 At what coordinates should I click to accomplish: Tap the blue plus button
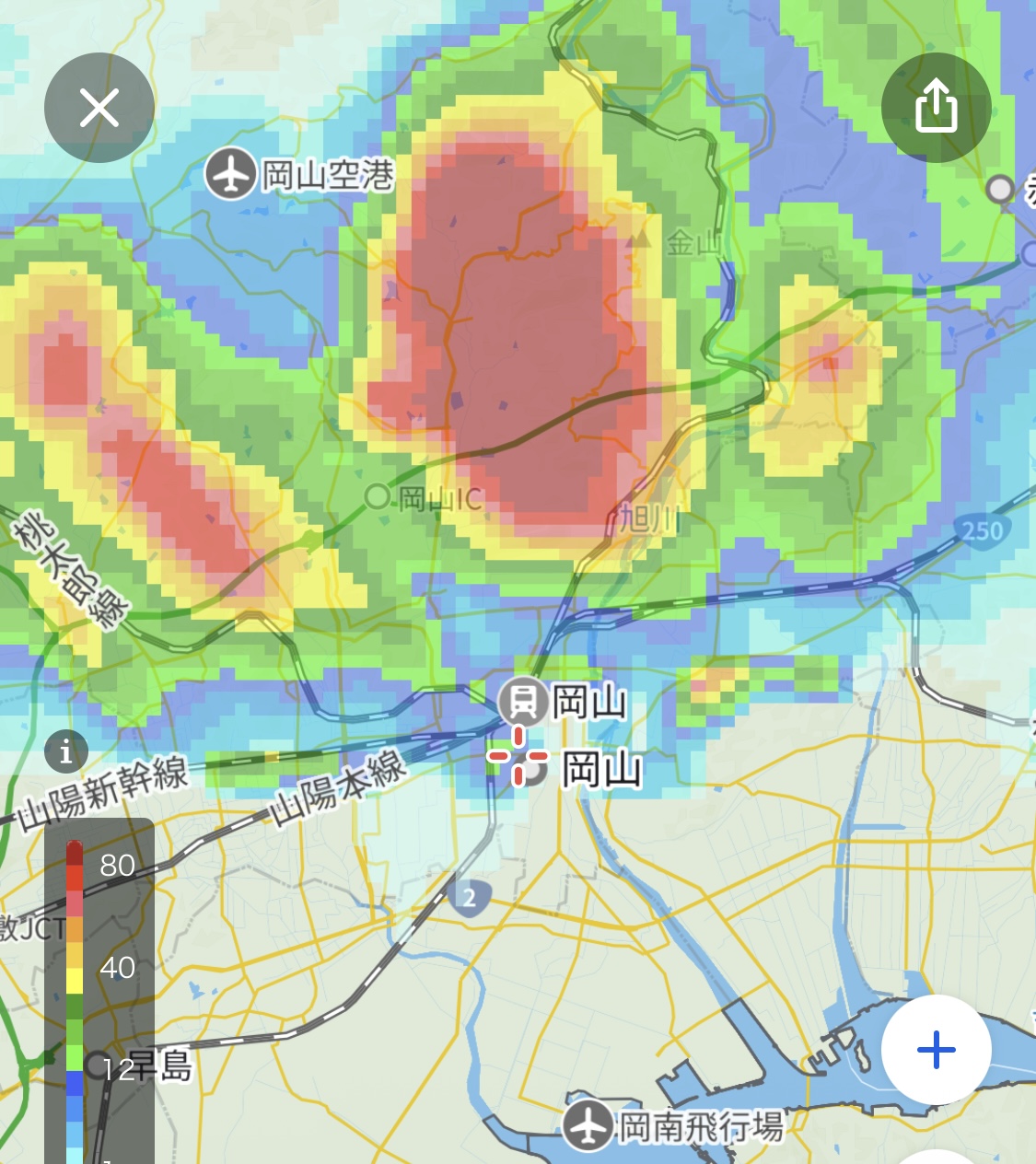[937, 1050]
